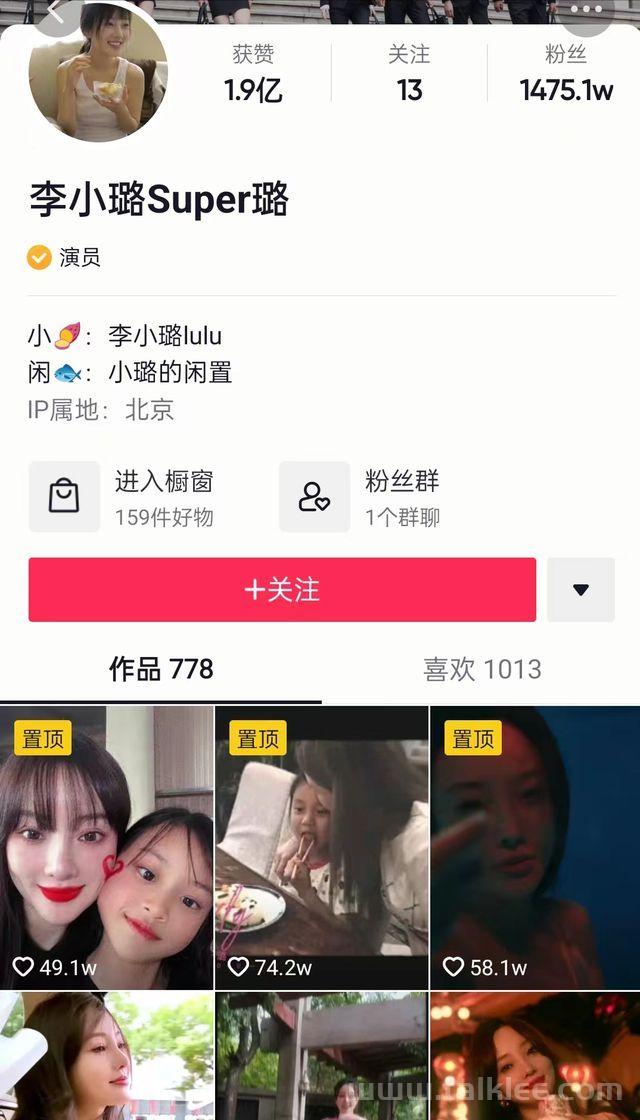This screenshot has width=640, height=1120.
Task: Open the pinned video with 49.1w likes
Action: [107, 848]
